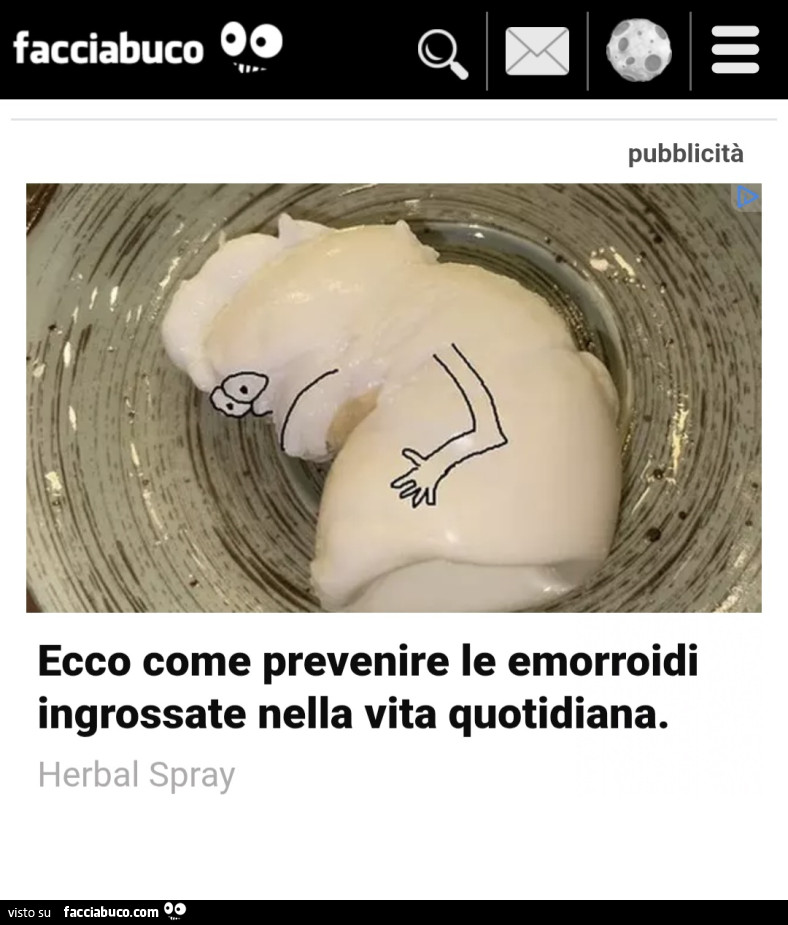This screenshot has width=788, height=925.
Task: Click the blue AdChoices triangle on the ad
Action: point(746,197)
